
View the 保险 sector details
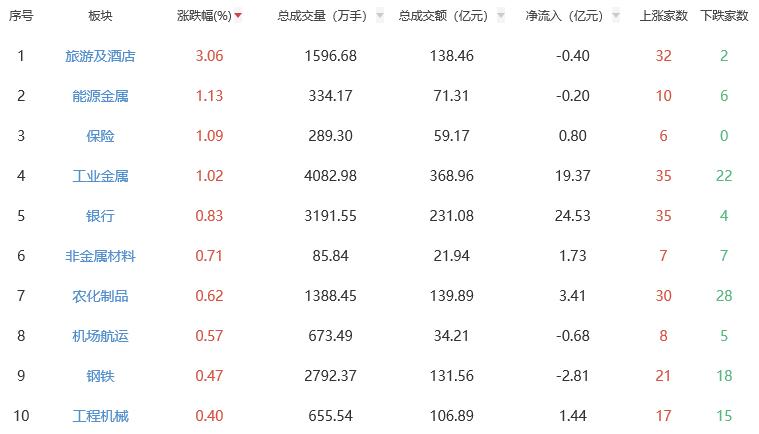[100, 136]
